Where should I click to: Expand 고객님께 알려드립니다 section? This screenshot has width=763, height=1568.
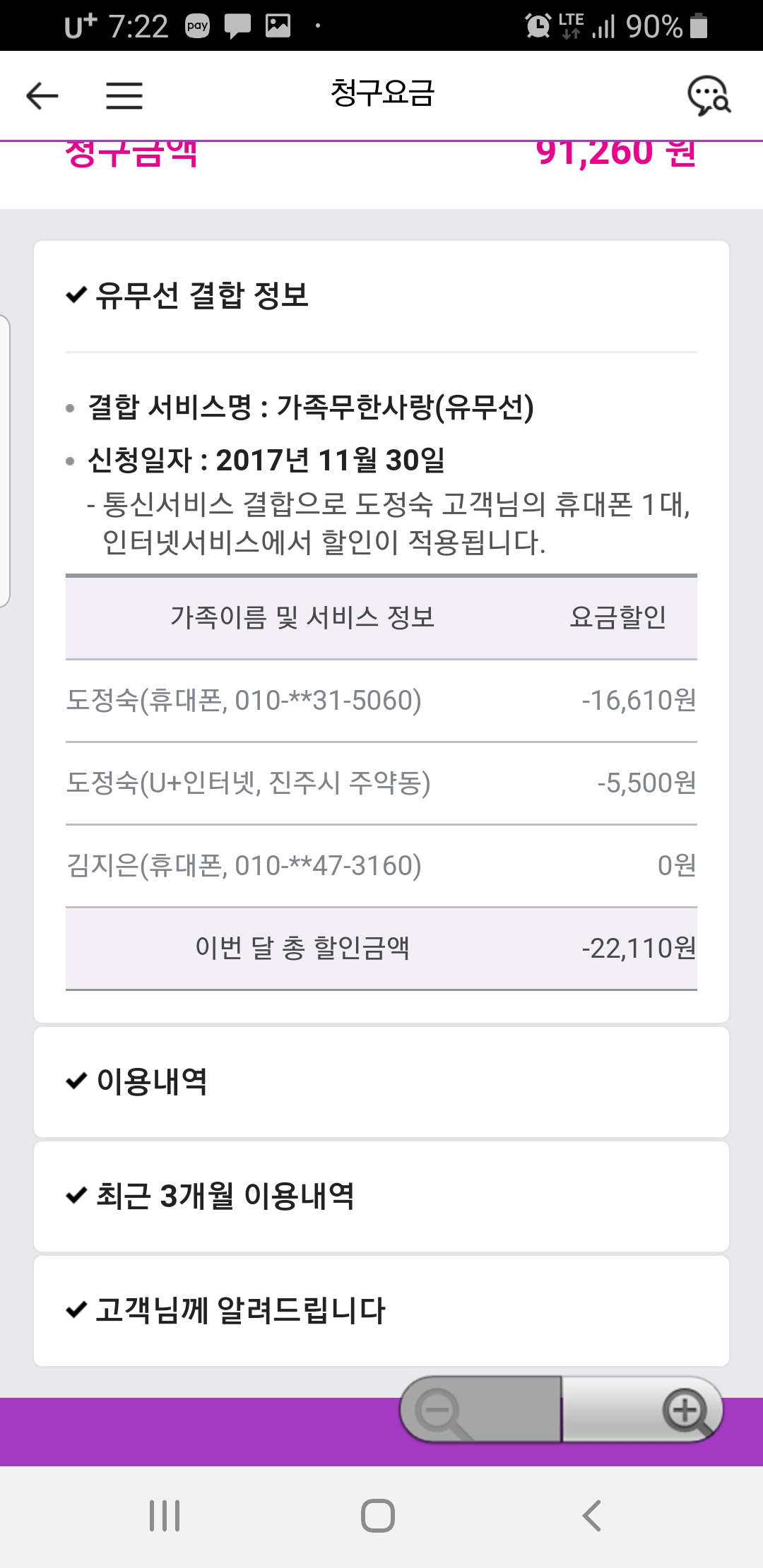click(240, 1310)
